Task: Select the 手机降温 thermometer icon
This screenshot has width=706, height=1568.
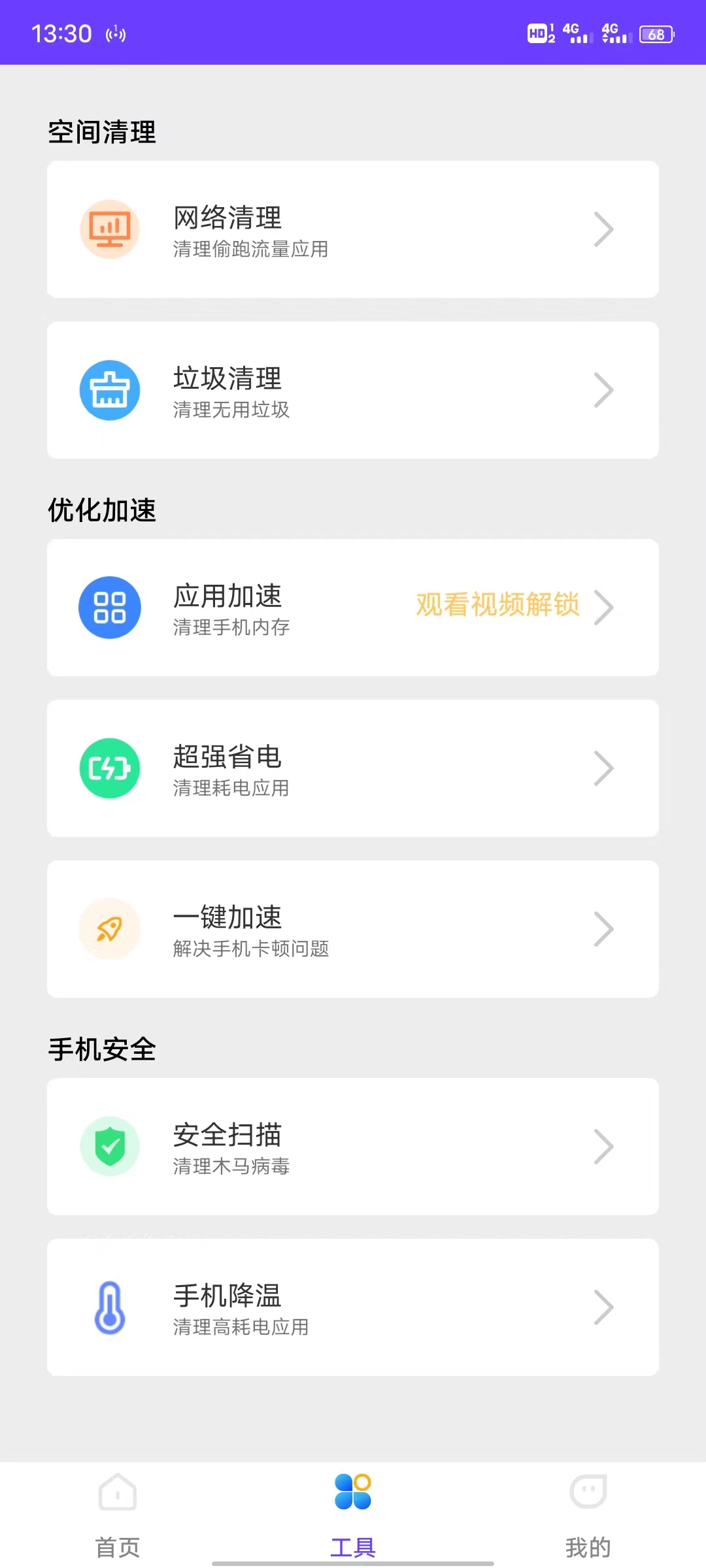Action: click(x=109, y=1307)
